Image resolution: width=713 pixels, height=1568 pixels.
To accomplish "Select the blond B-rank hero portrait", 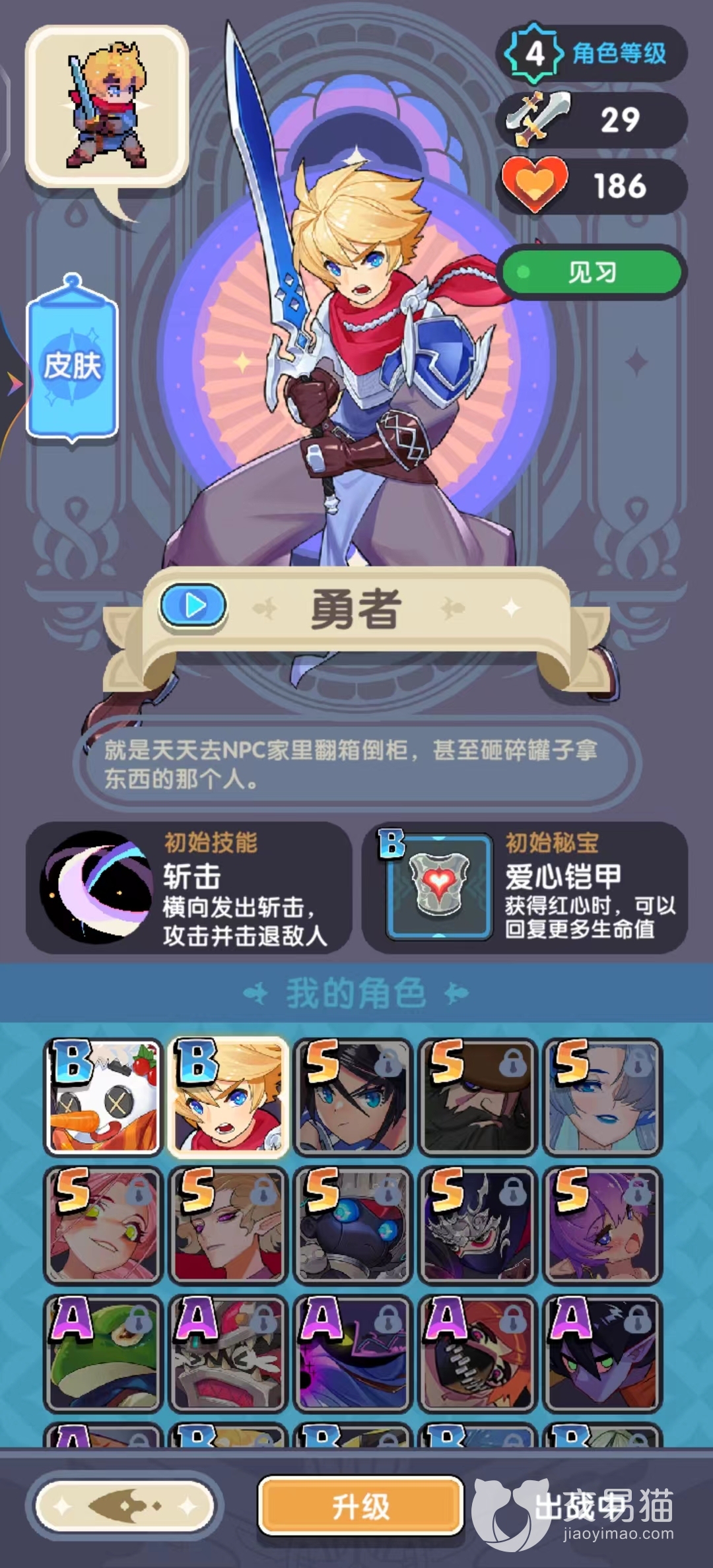I will click(228, 1097).
